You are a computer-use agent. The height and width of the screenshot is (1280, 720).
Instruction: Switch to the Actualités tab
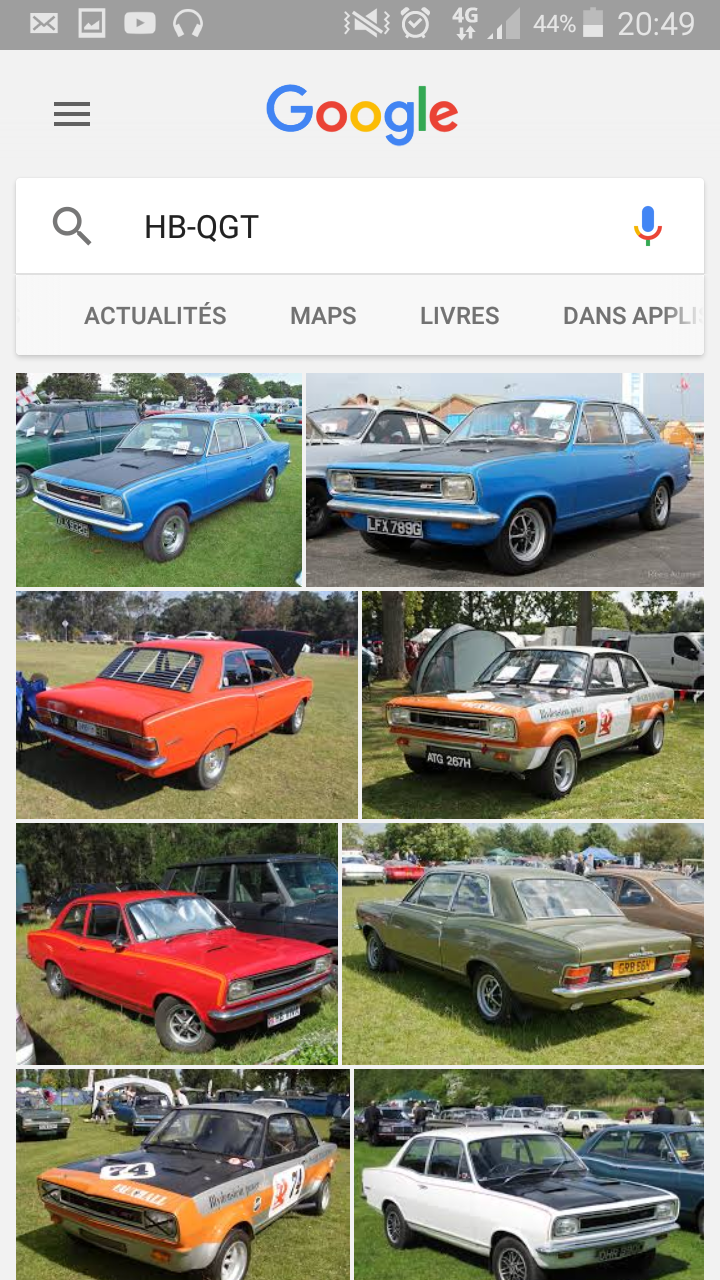pyautogui.click(x=155, y=316)
